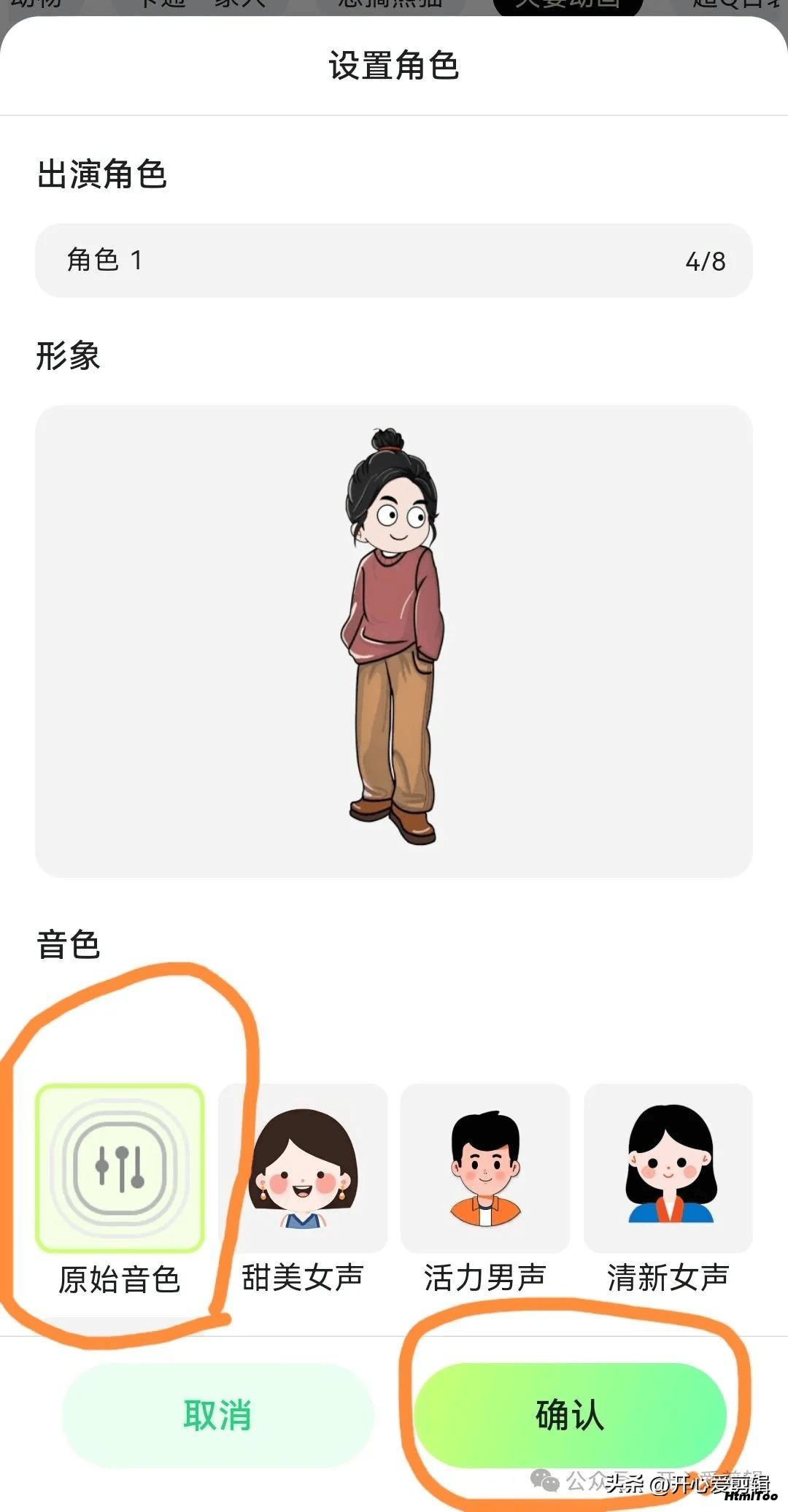Tap the 取消 button
The height and width of the screenshot is (1512, 788).
click(217, 1416)
